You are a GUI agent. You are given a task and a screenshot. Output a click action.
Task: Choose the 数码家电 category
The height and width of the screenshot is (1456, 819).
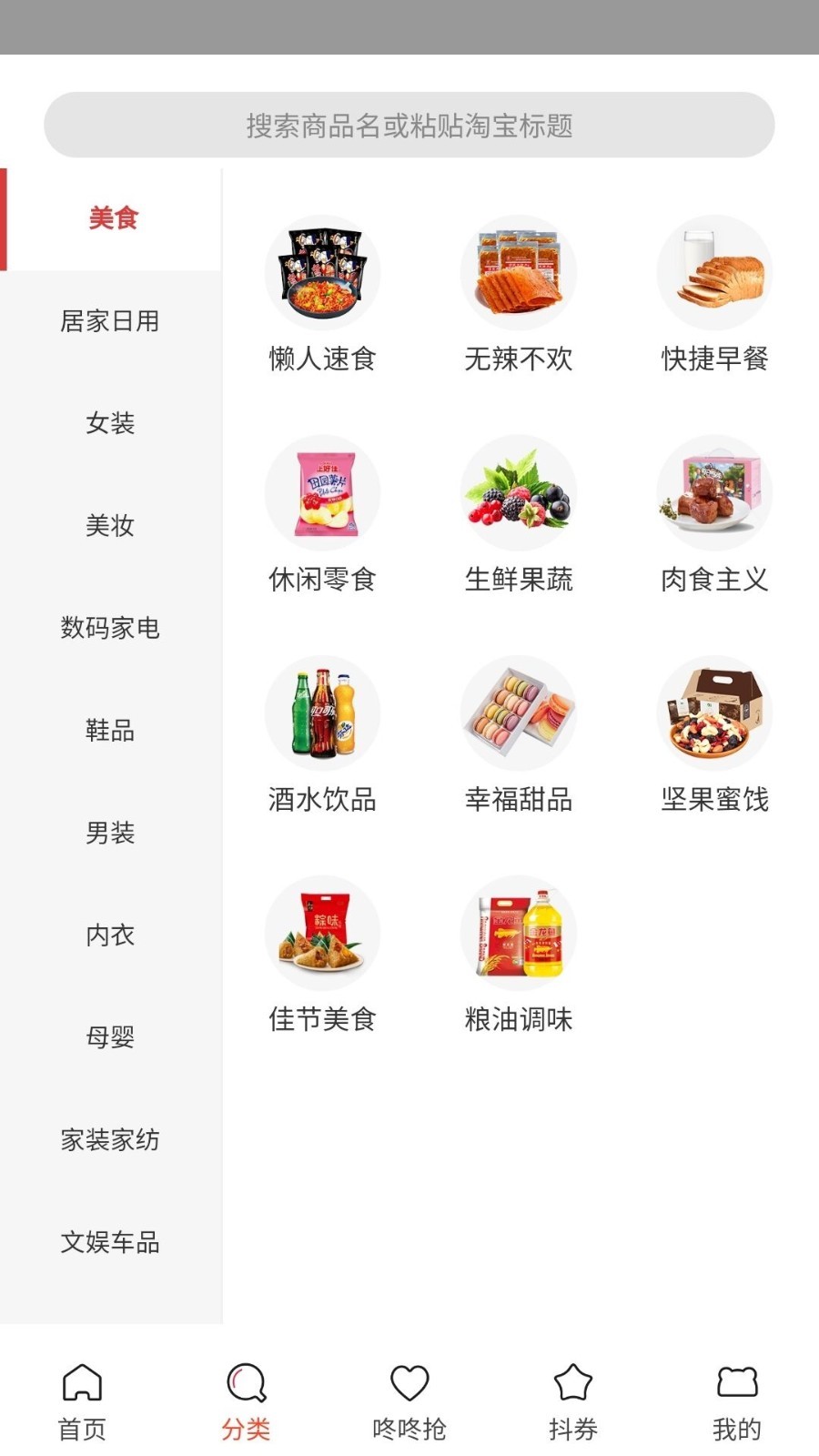click(x=110, y=628)
